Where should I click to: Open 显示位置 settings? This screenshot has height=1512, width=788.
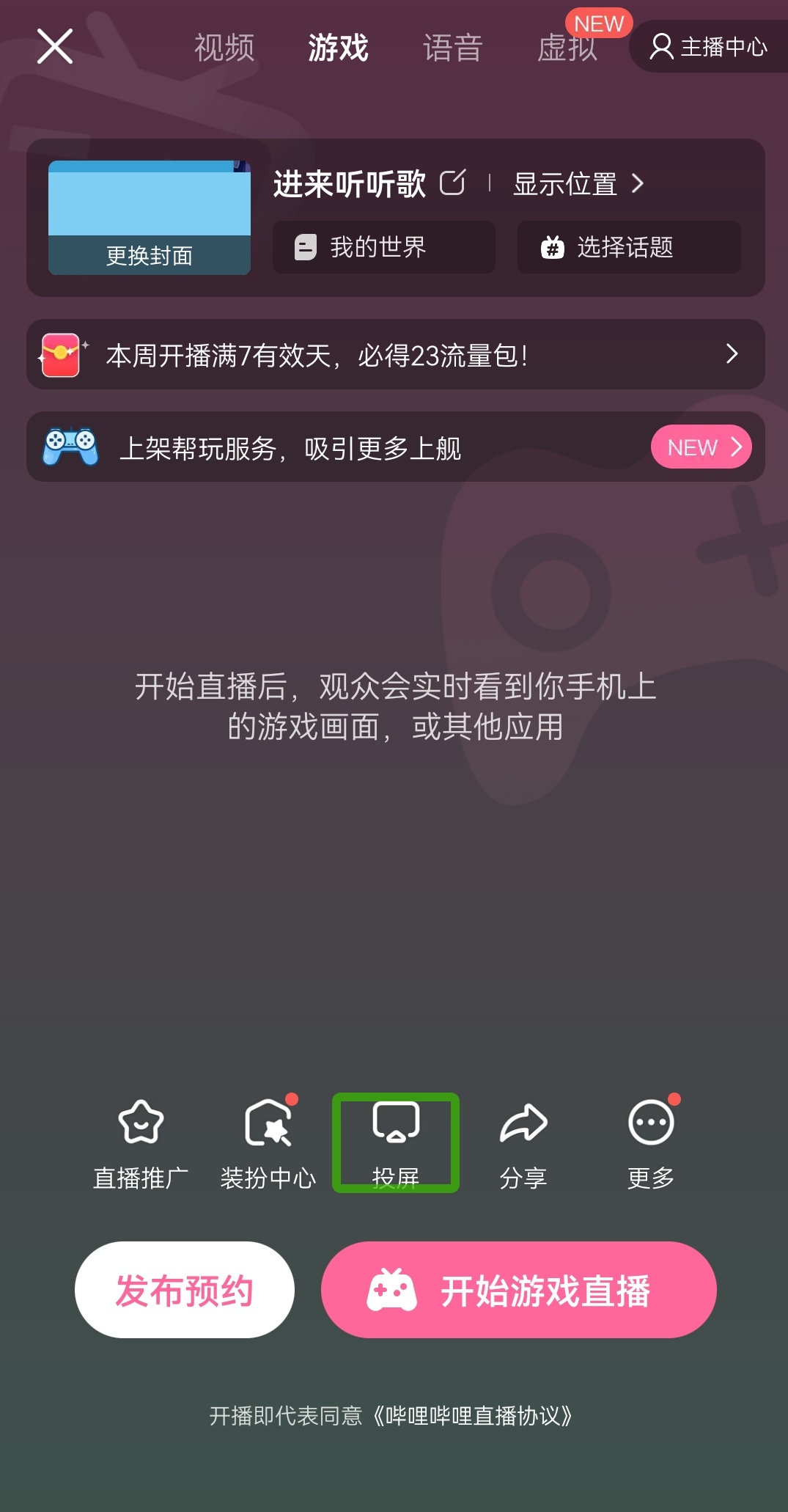coord(578,183)
